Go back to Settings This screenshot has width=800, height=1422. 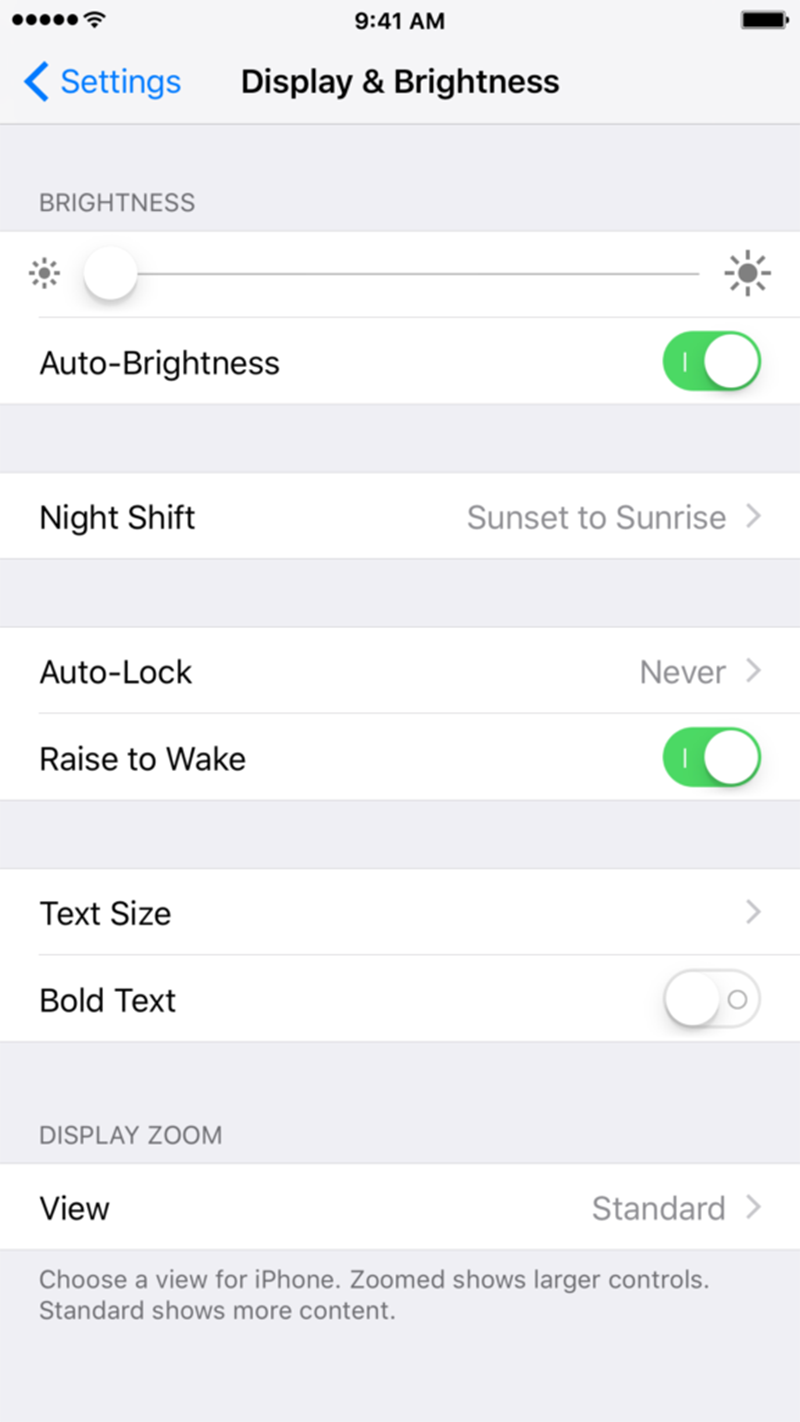[x=103, y=82]
